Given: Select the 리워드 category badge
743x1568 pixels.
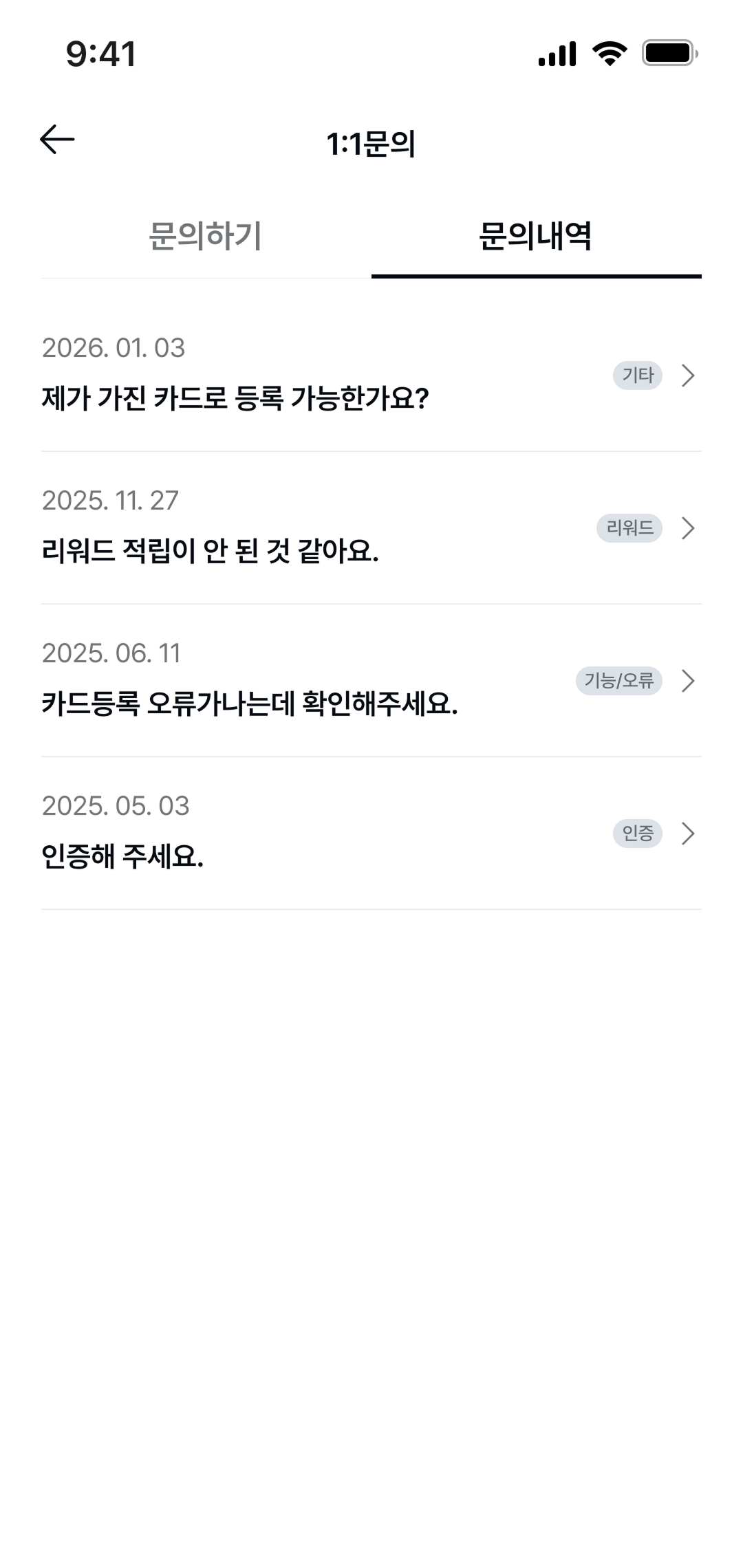Looking at the screenshot, I should pyautogui.click(x=629, y=528).
